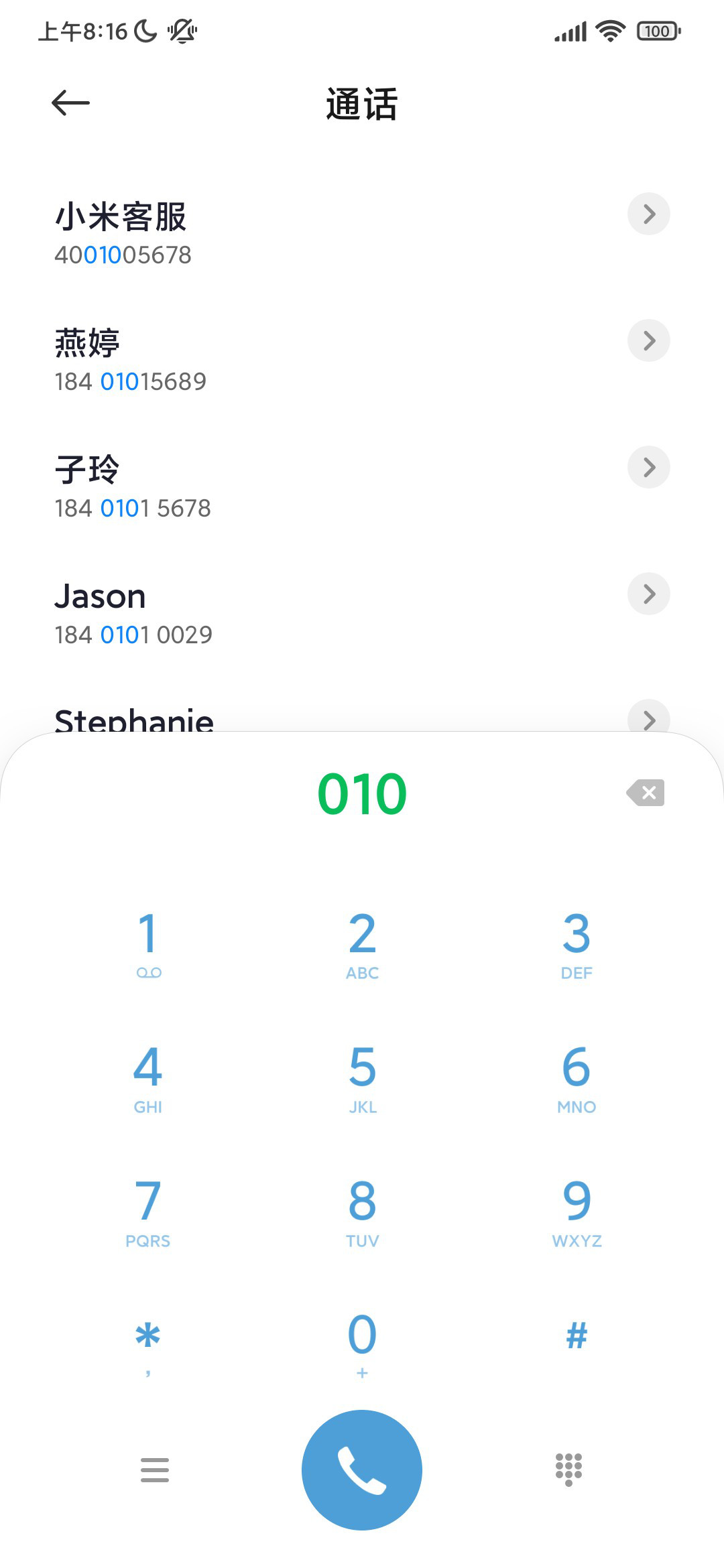Add a 0 on the dial pad

click(x=362, y=1345)
